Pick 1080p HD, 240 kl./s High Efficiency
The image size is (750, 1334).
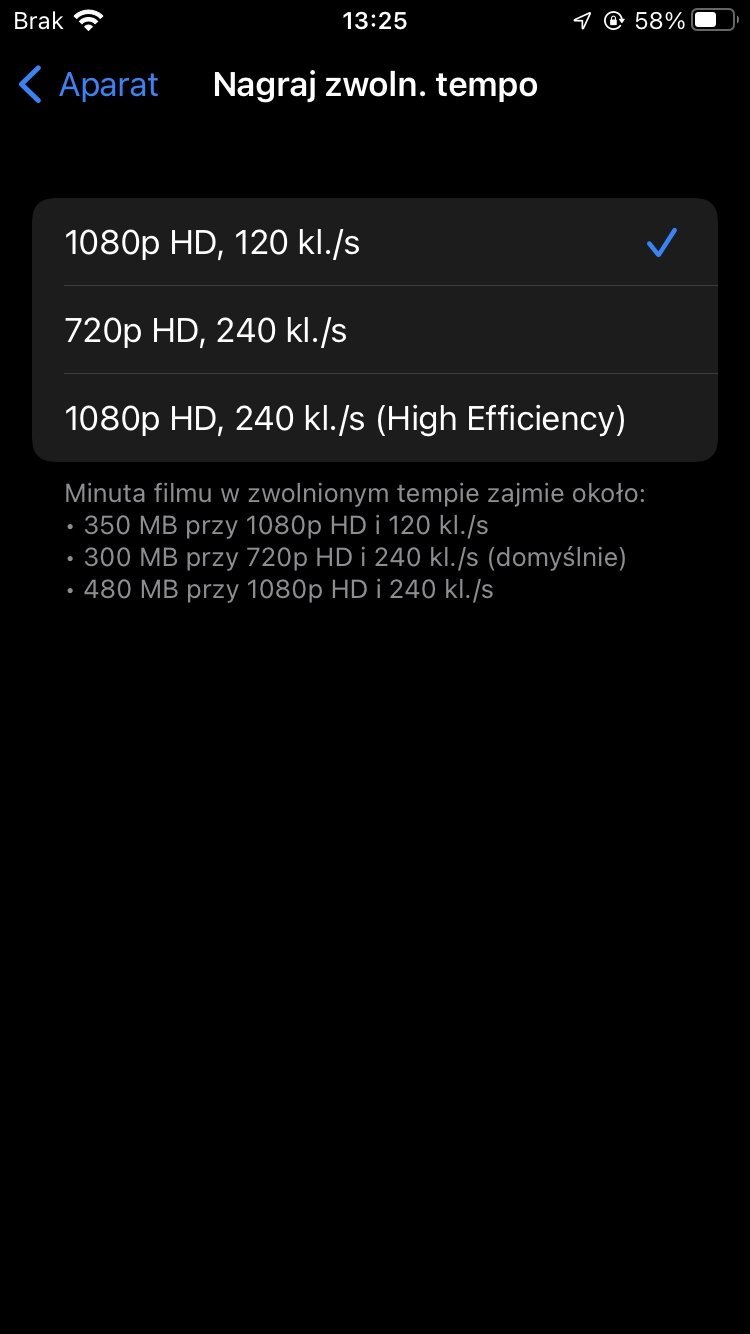[375, 418]
